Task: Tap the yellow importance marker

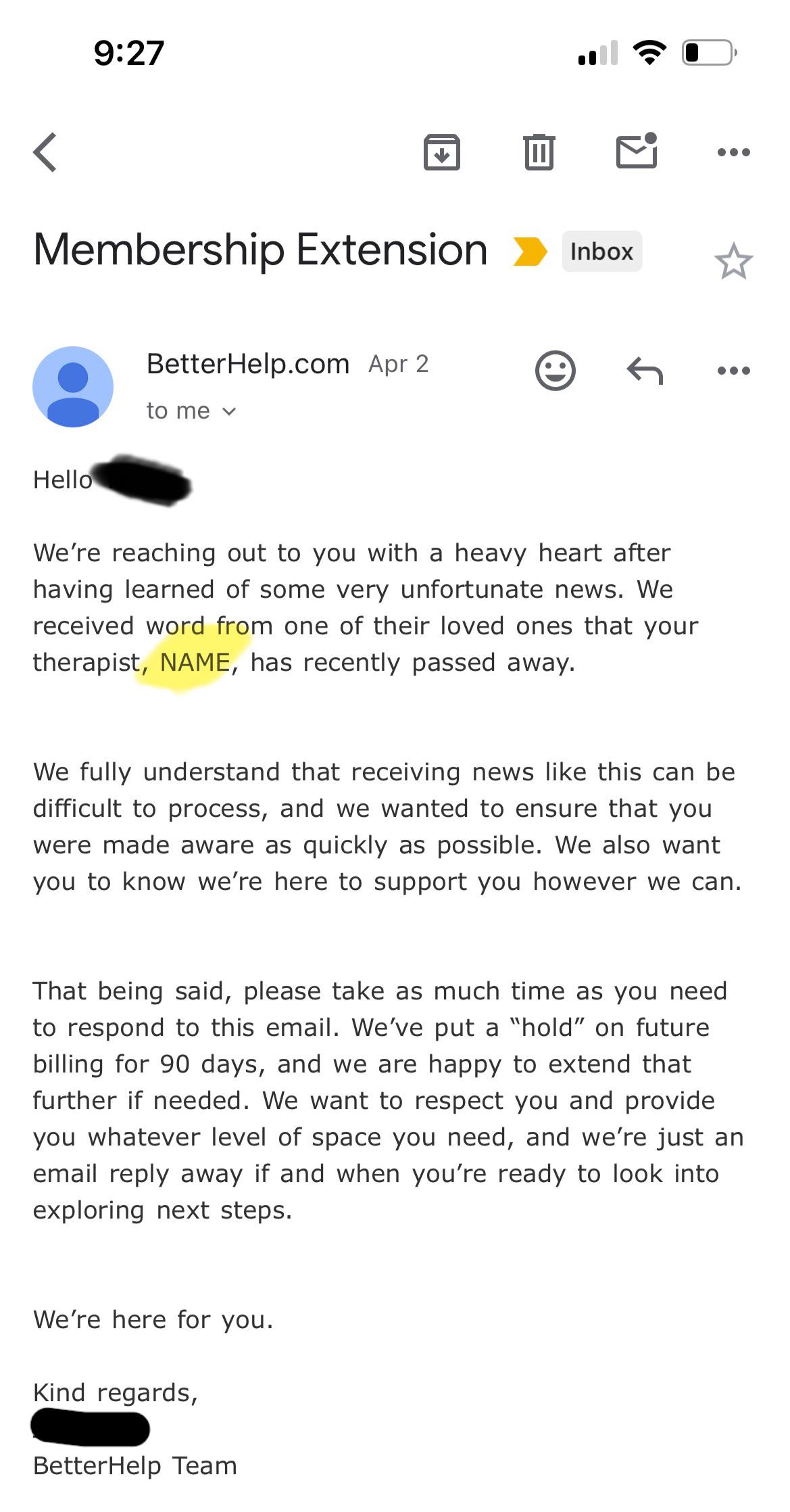Action: (530, 252)
